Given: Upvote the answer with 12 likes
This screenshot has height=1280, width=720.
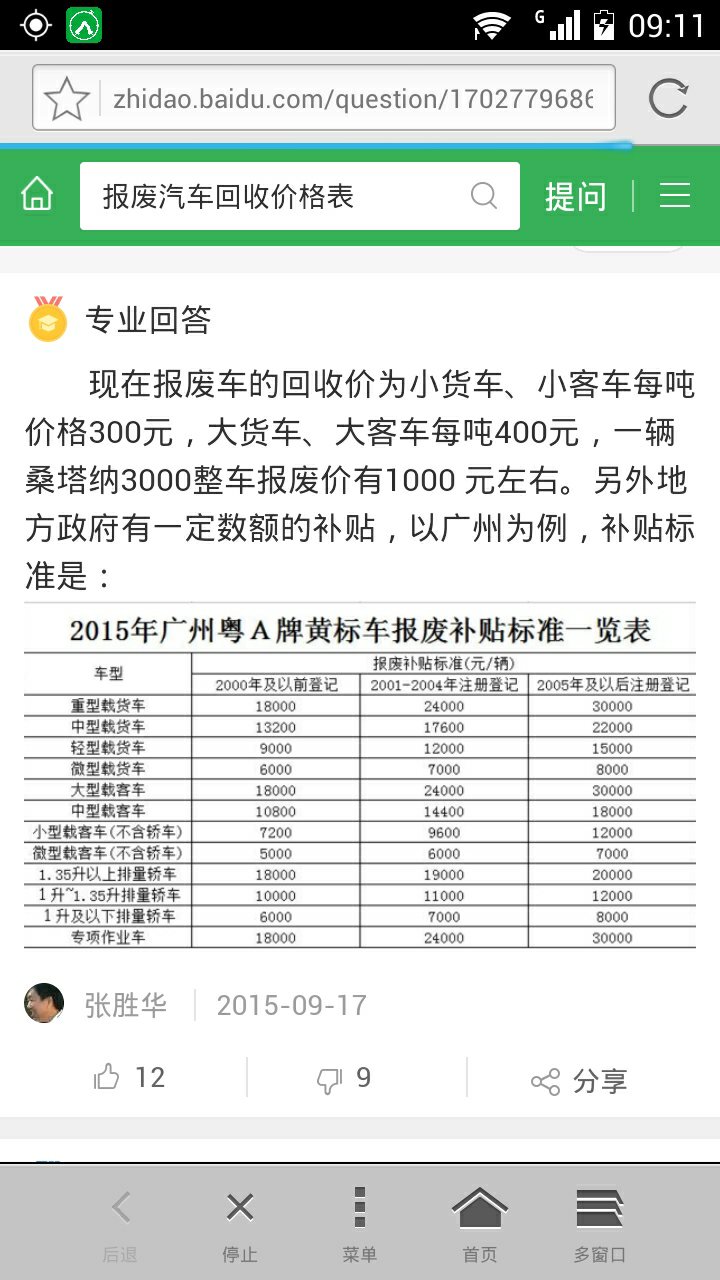Looking at the screenshot, I should (x=128, y=1077).
